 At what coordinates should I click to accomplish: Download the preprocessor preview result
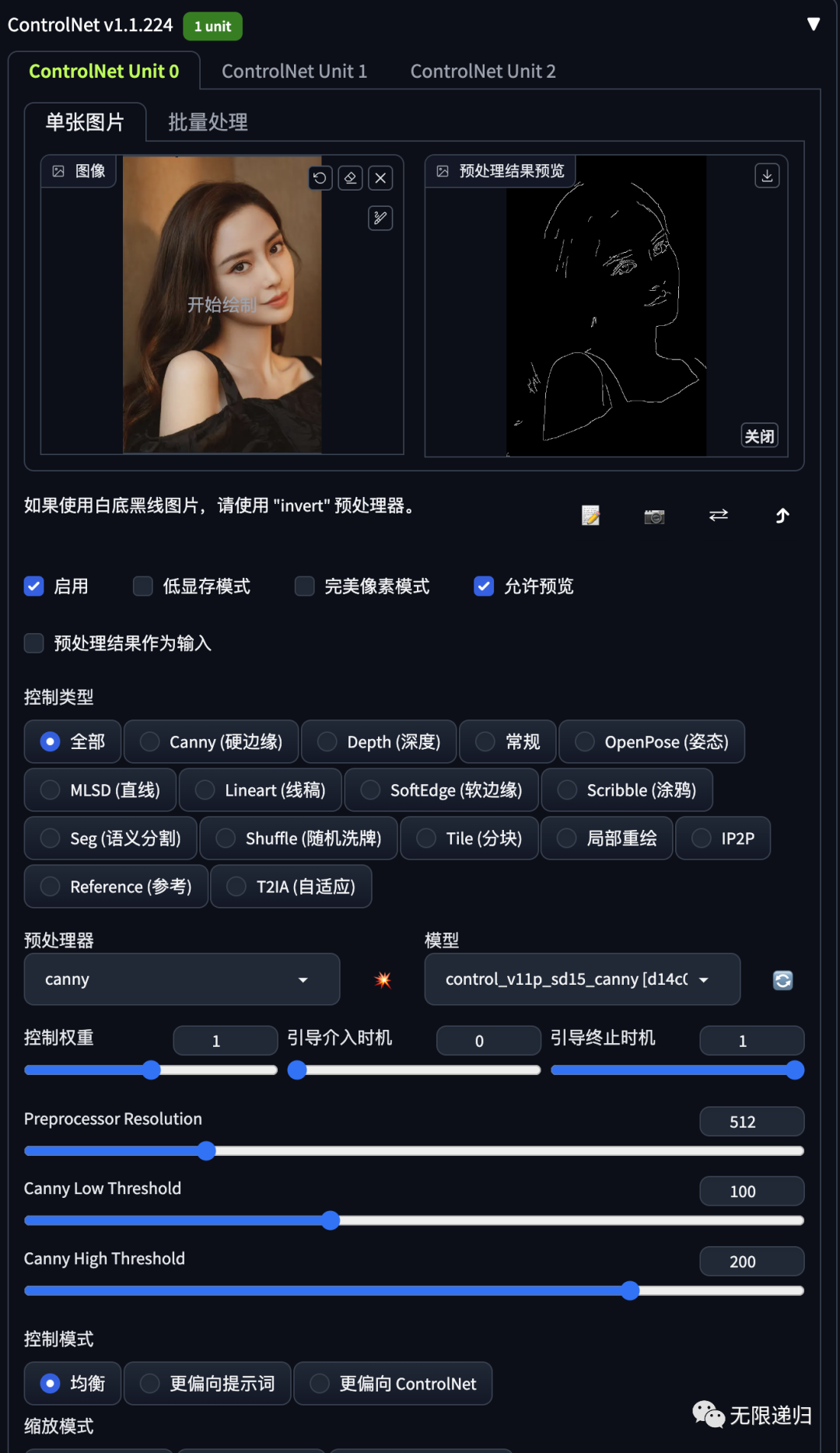[x=767, y=176]
